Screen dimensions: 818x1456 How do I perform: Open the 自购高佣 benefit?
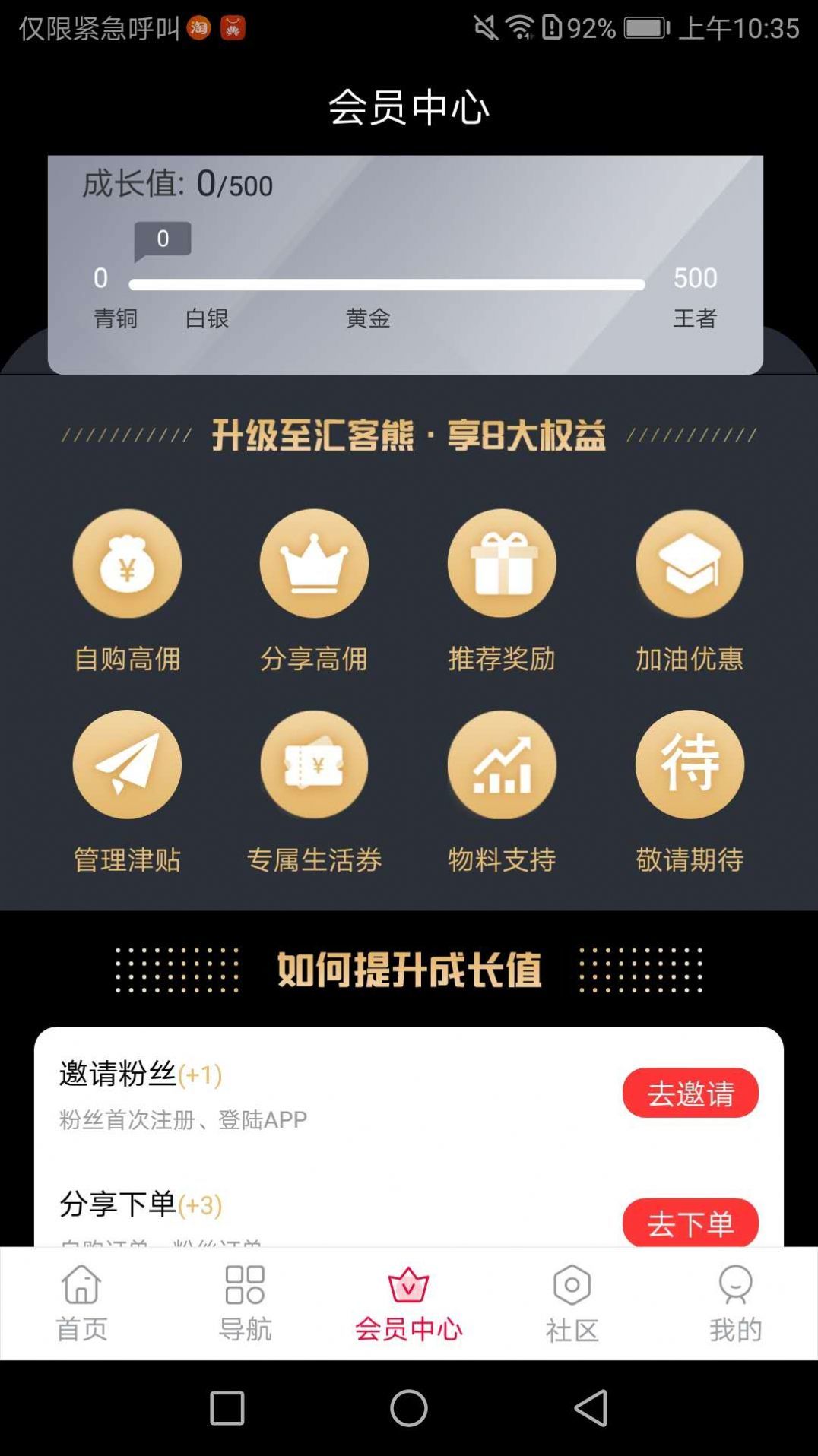tap(127, 564)
